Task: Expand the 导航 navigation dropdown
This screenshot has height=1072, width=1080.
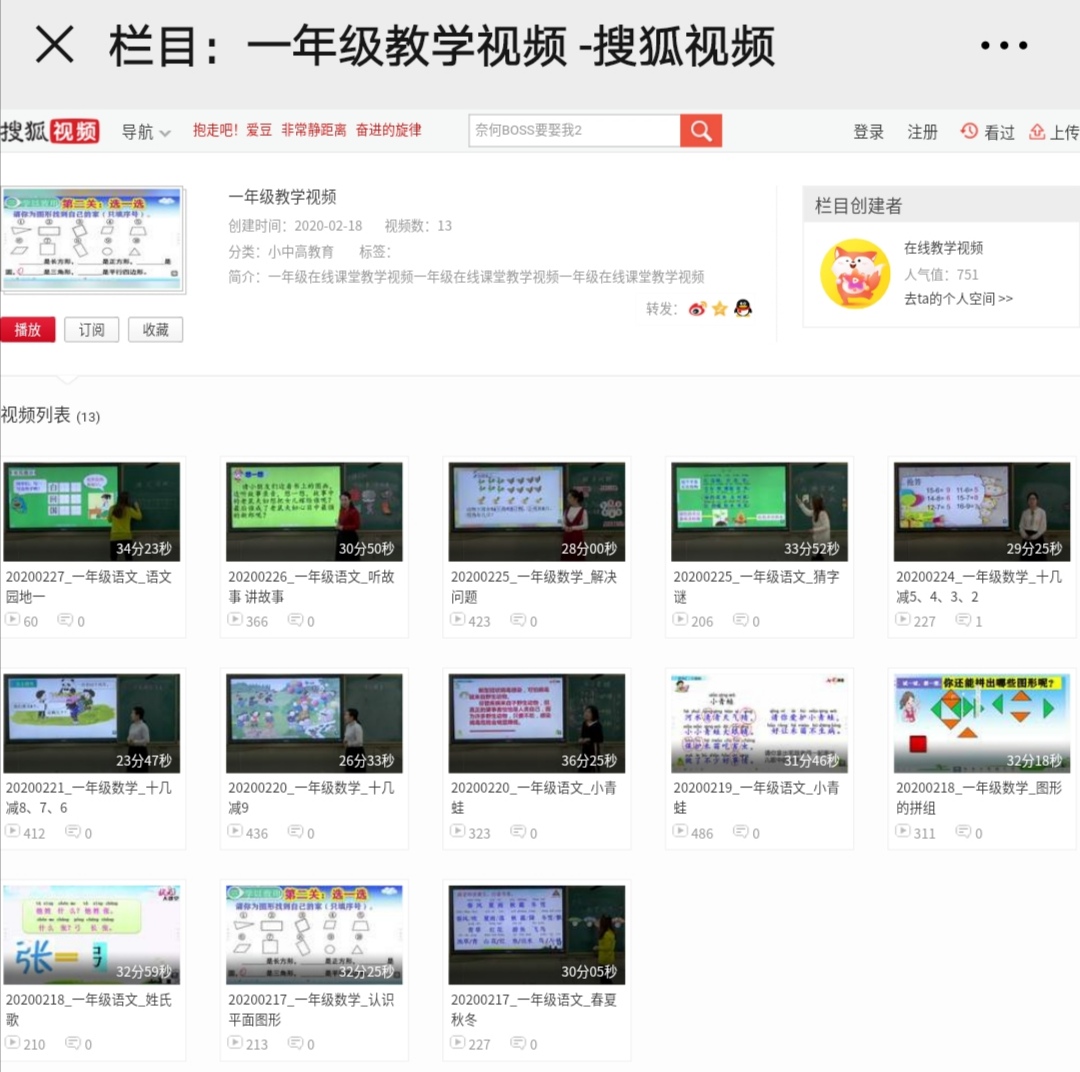Action: click(x=145, y=132)
